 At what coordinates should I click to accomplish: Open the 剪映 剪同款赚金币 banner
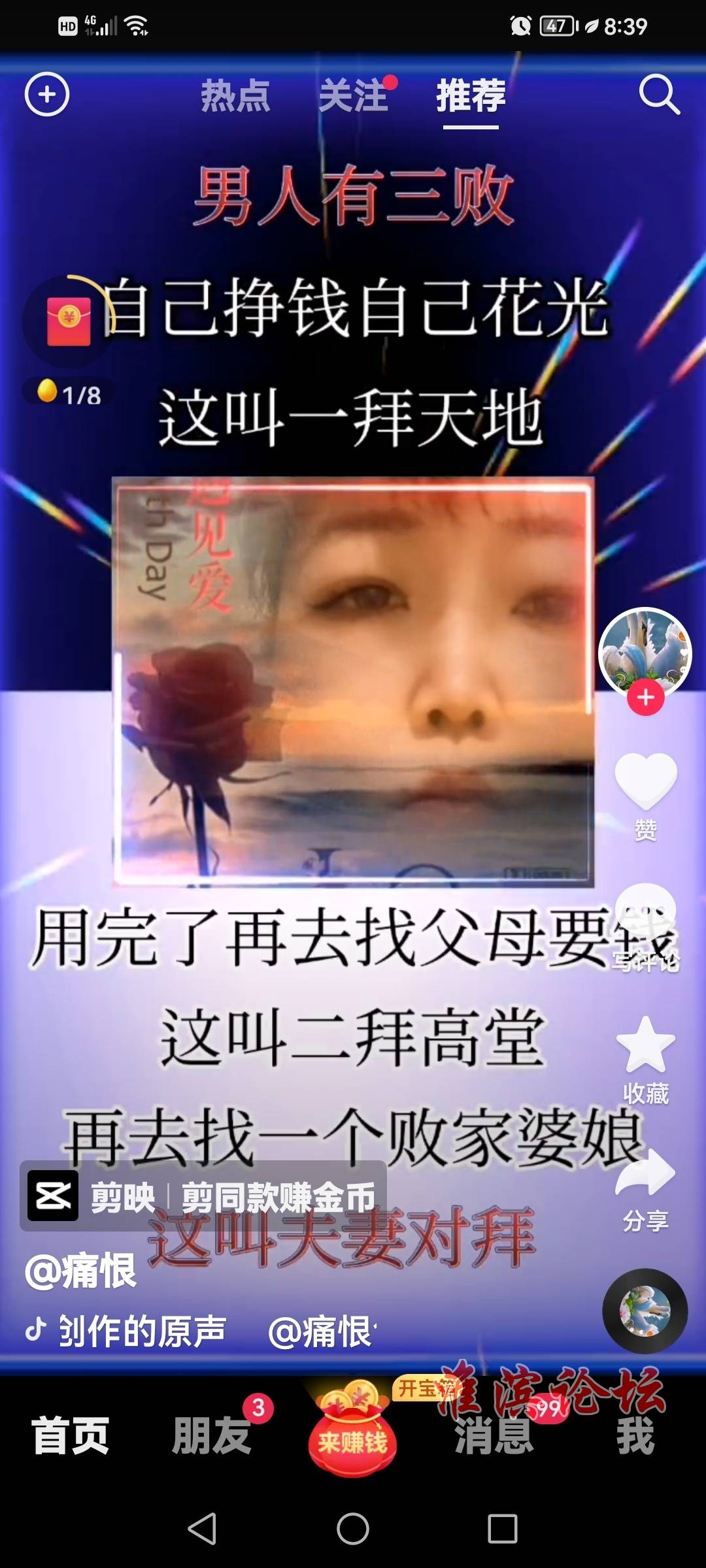[x=203, y=1197]
